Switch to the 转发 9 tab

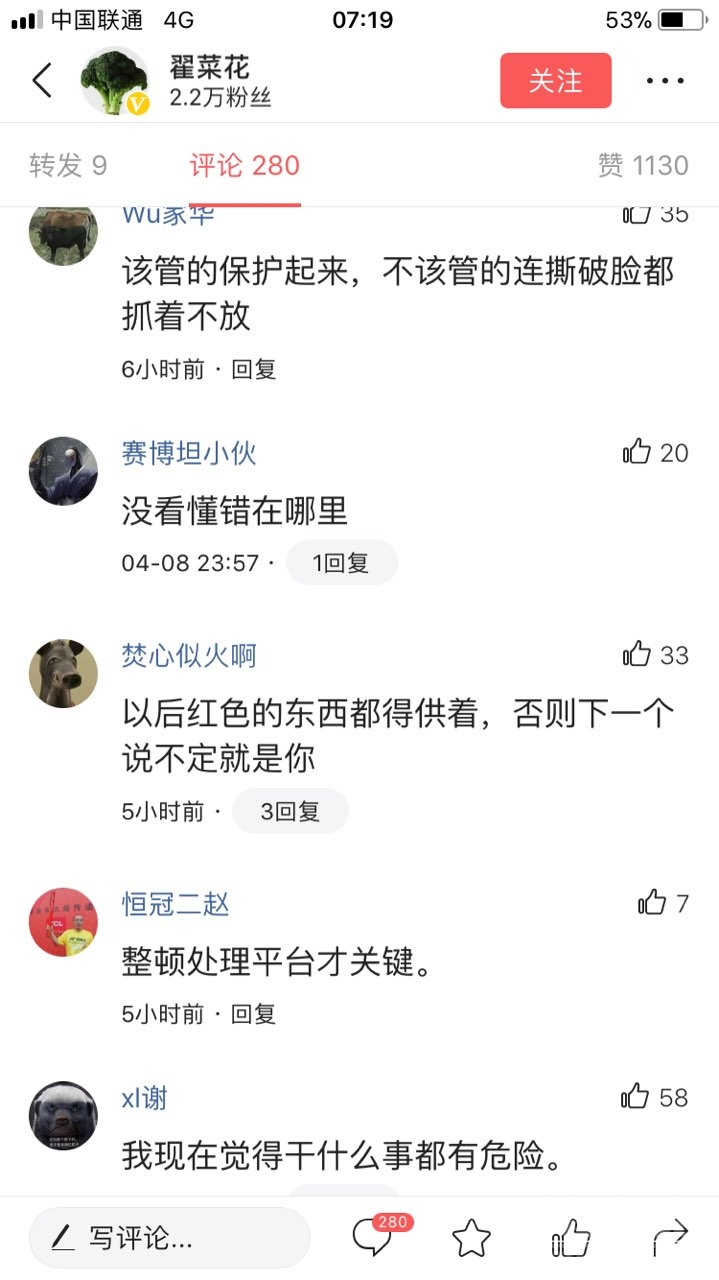(x=68, y=165)
